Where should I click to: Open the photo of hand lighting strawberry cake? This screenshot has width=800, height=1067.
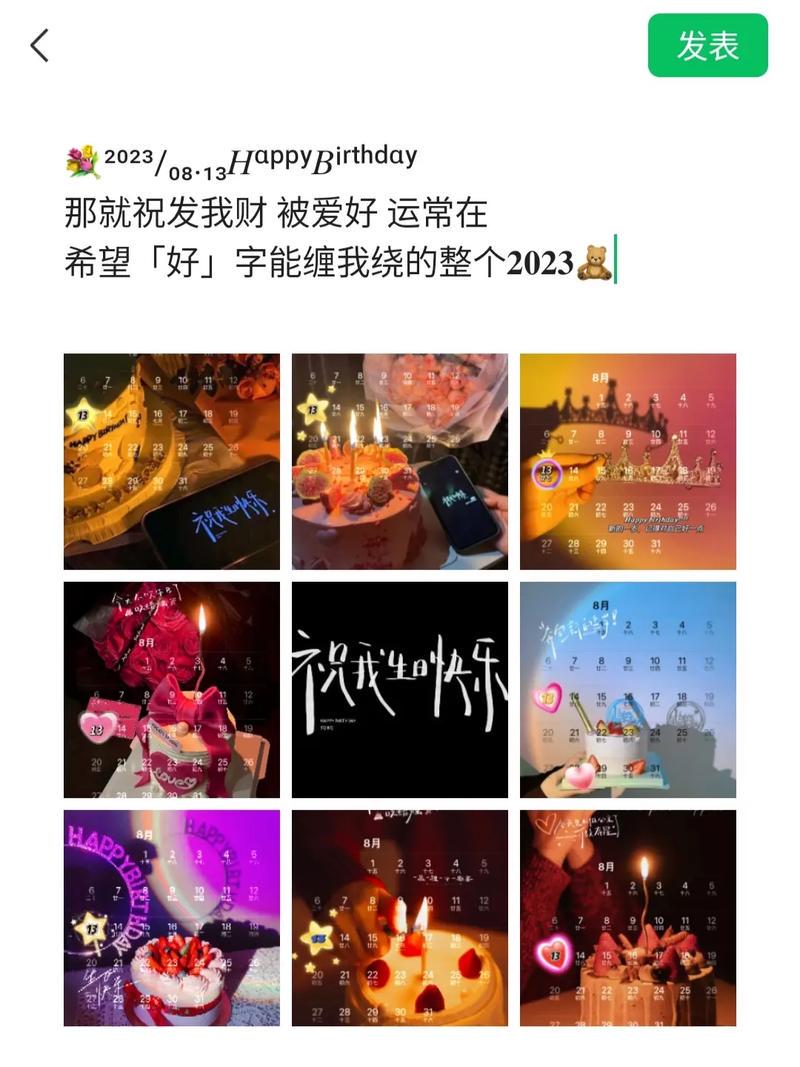tap(400, 917)
